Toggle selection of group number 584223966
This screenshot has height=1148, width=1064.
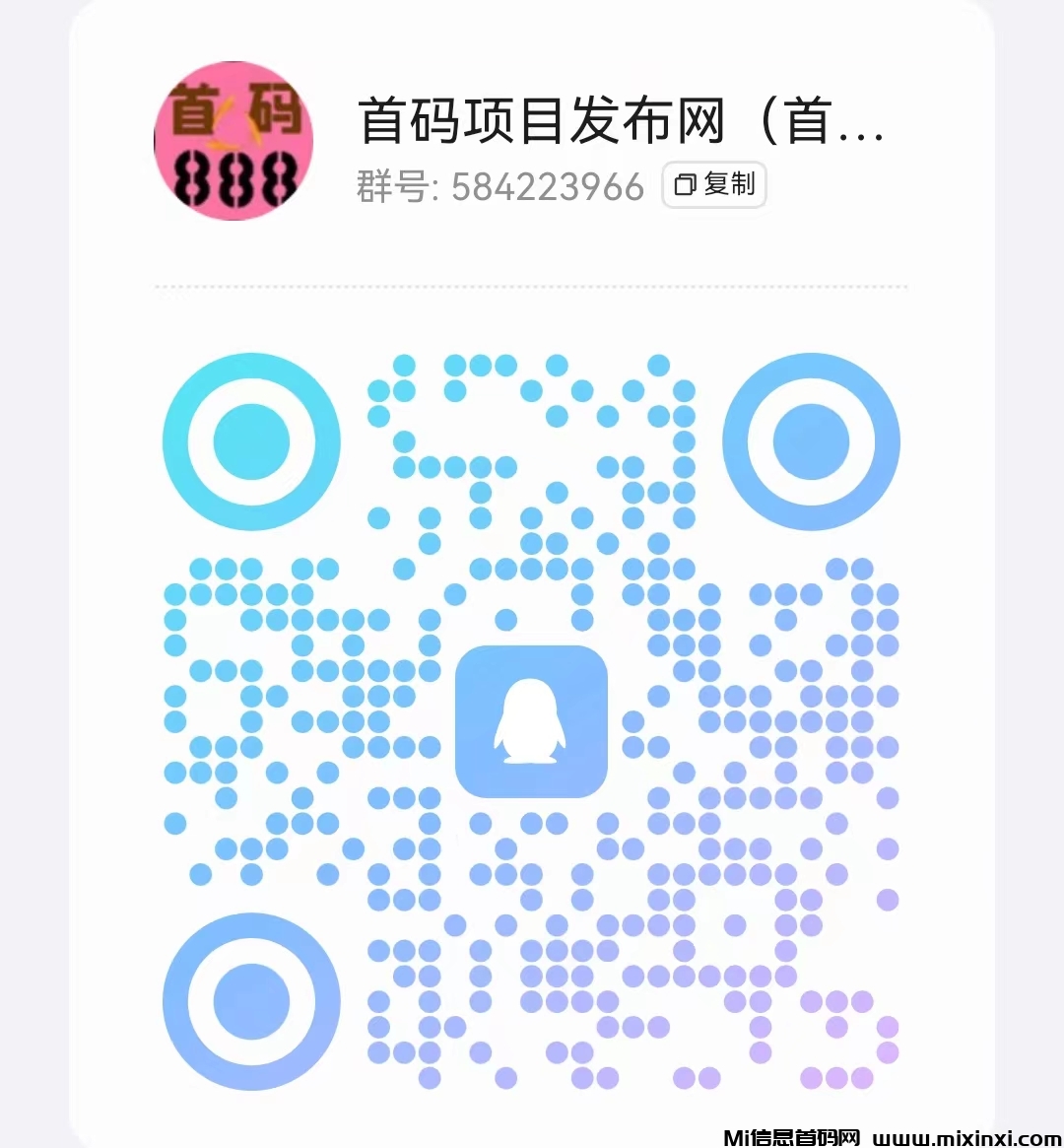[545, 187]
